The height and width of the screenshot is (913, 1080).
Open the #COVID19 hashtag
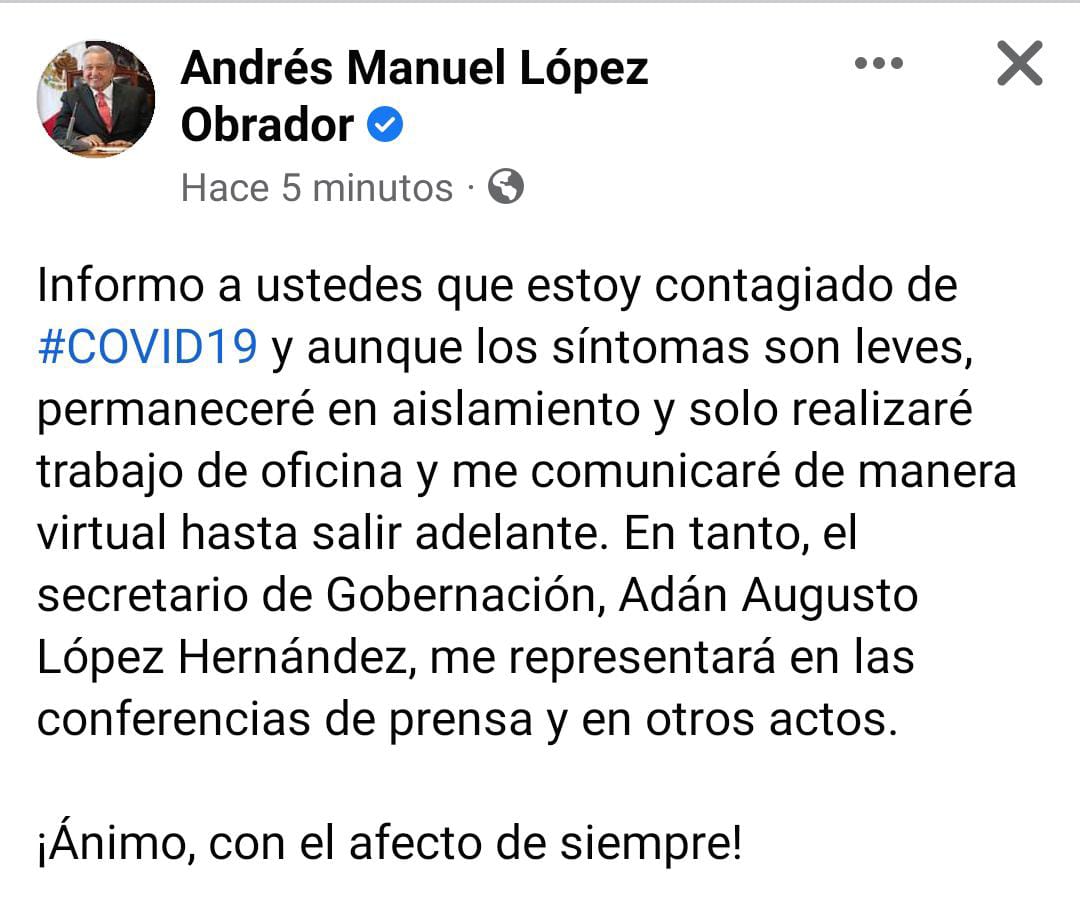(148, 348)
